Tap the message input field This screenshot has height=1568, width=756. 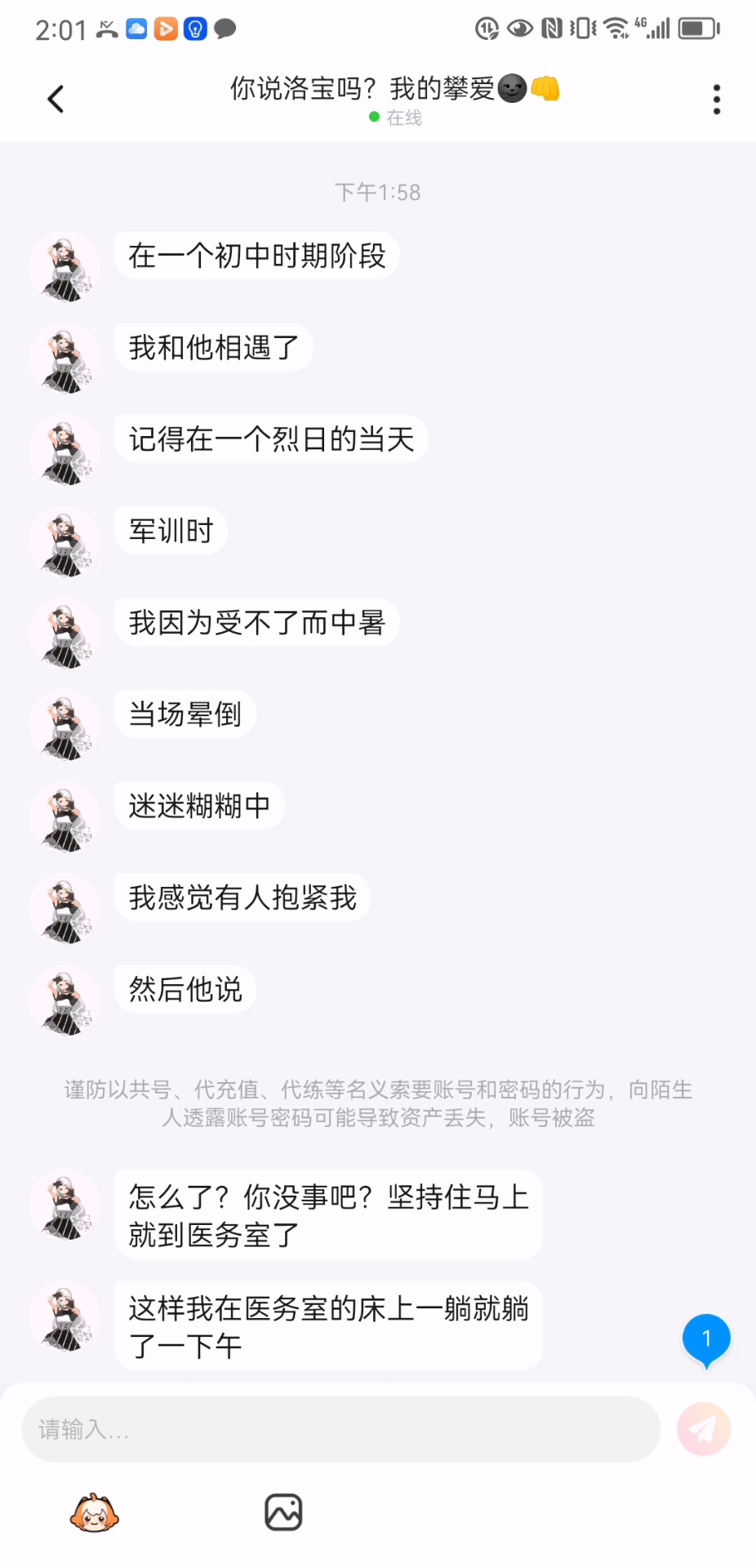point(340,1429)
